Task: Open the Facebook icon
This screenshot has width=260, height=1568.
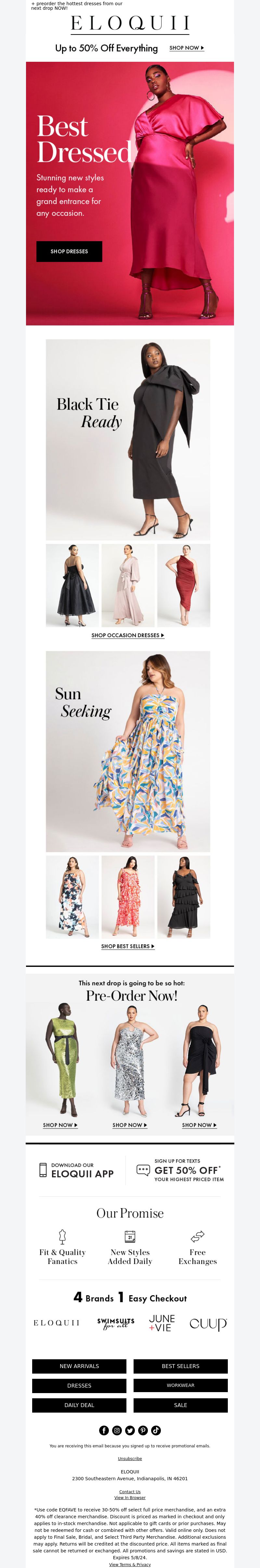Action: coord(104,1430)
